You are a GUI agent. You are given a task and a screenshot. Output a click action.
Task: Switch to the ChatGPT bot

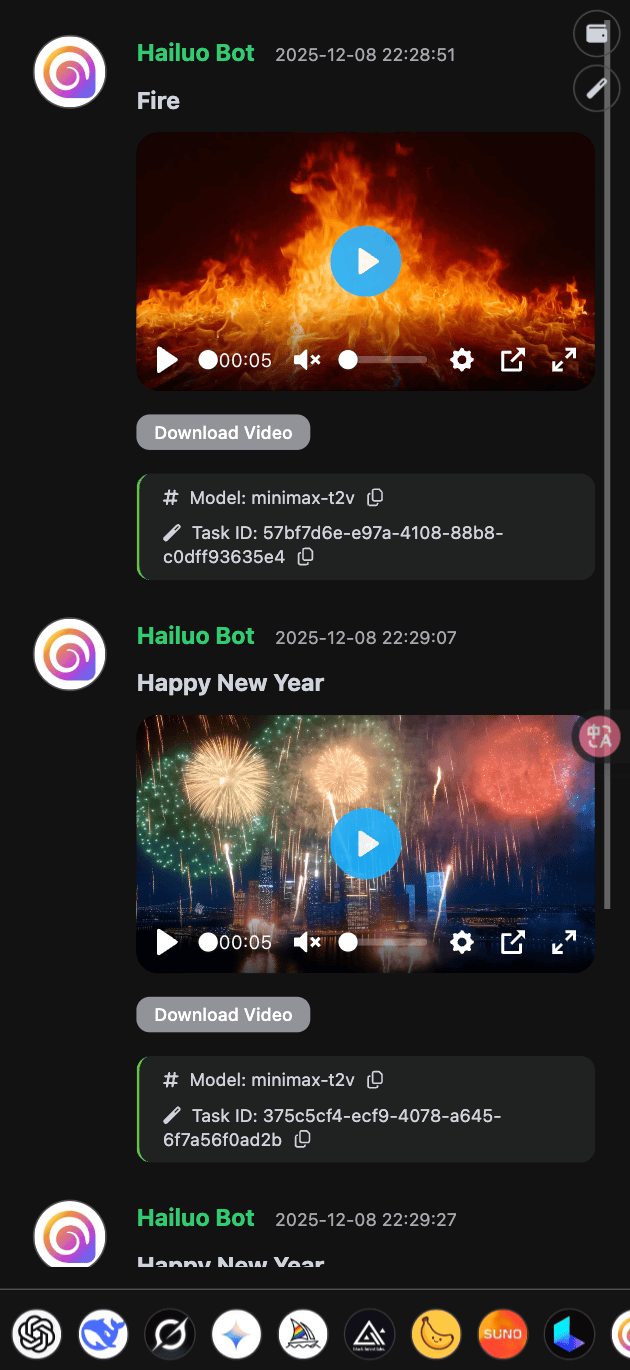37,1334
